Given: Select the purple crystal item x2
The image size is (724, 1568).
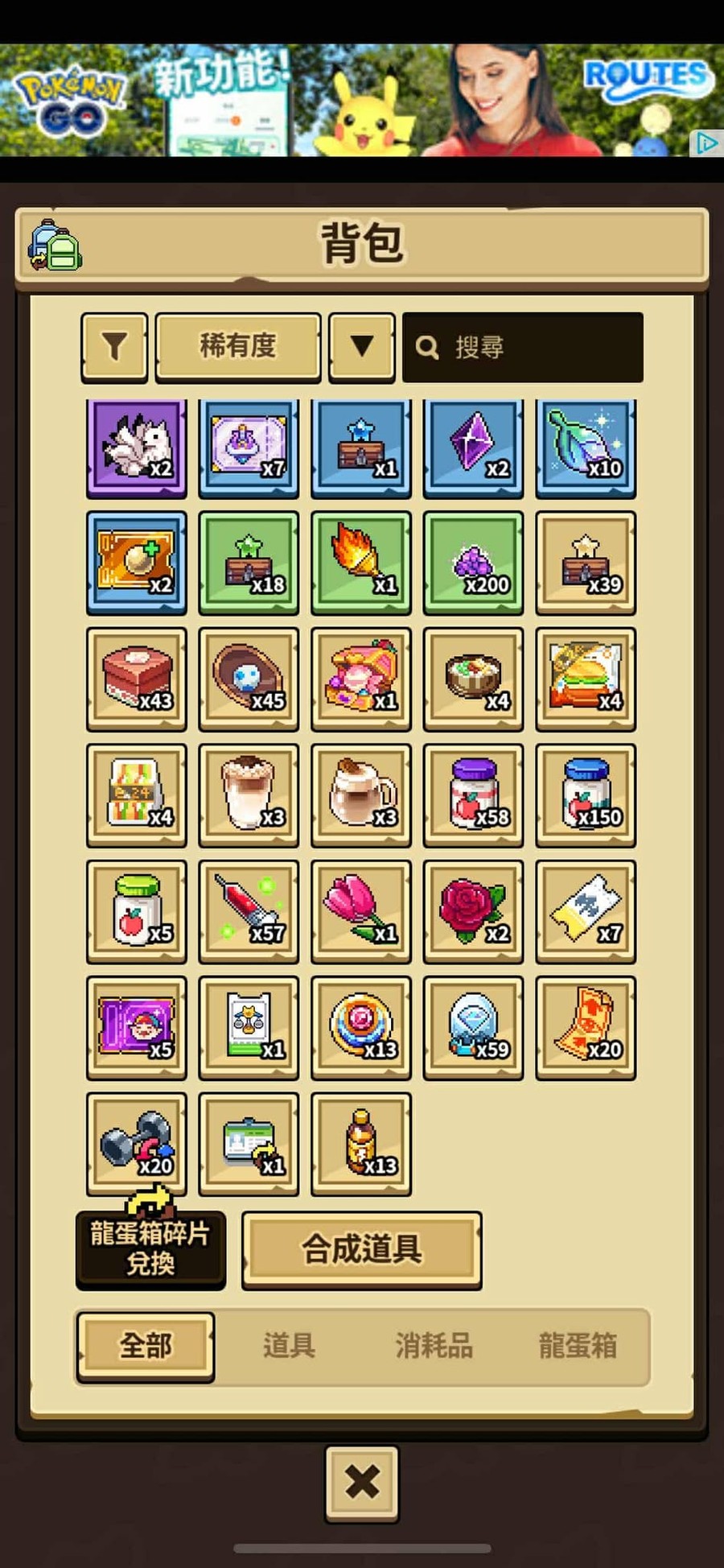Looking at the screenshot, I should 473,448.
